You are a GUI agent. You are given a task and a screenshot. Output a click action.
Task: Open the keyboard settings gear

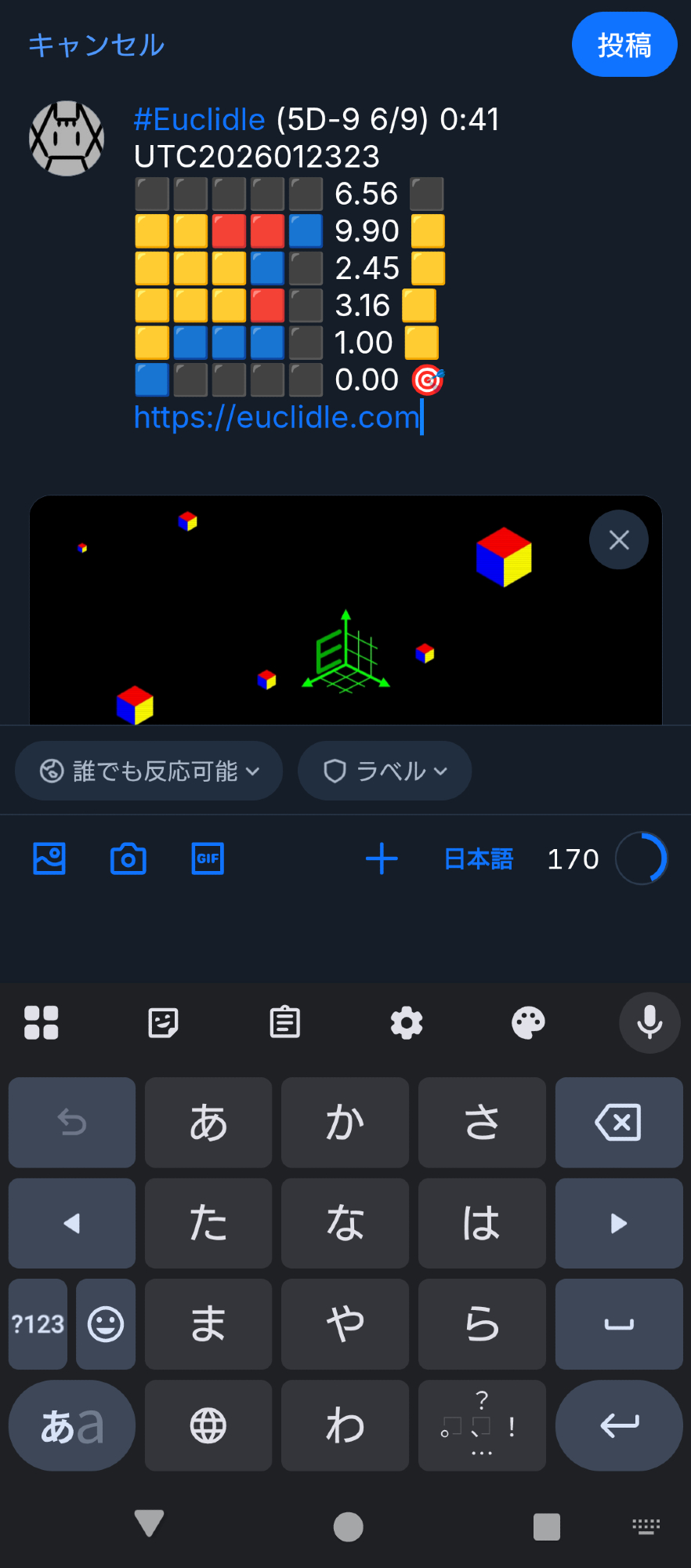click(407, 1023)
